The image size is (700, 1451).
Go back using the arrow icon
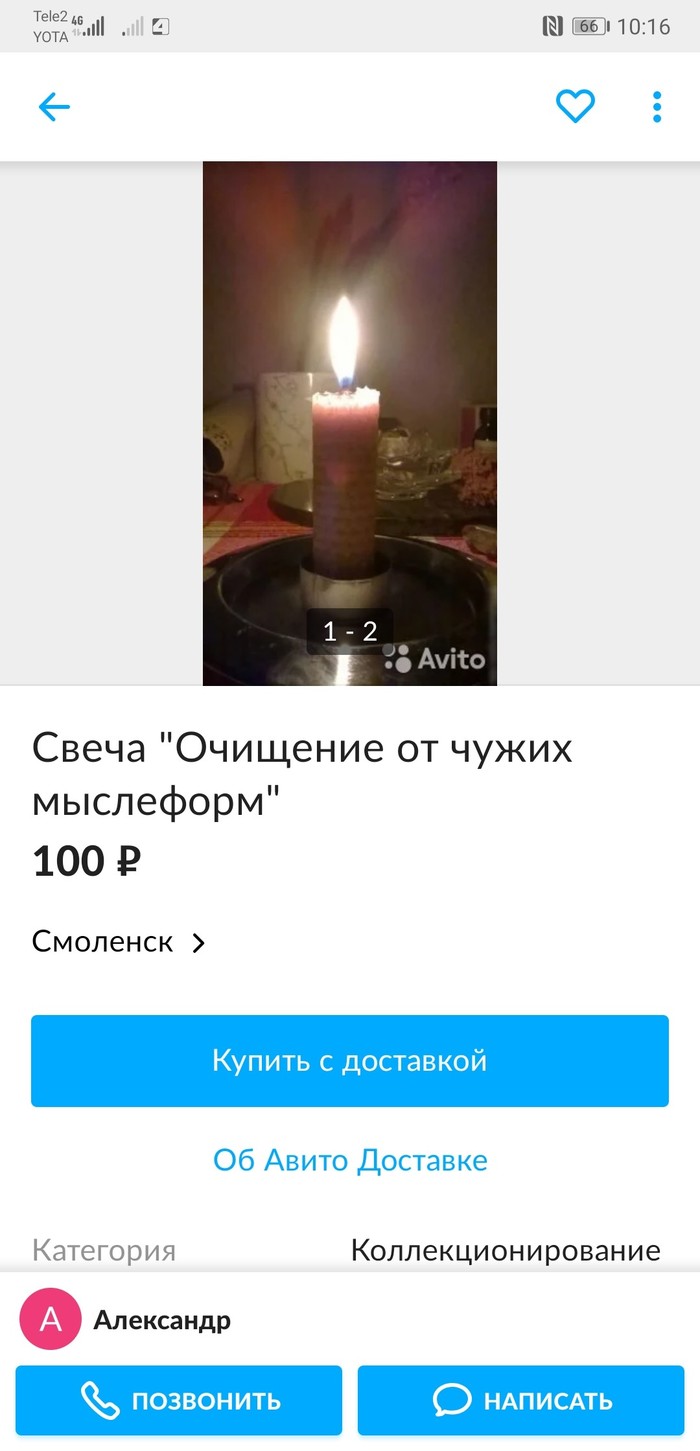(54, 107)
